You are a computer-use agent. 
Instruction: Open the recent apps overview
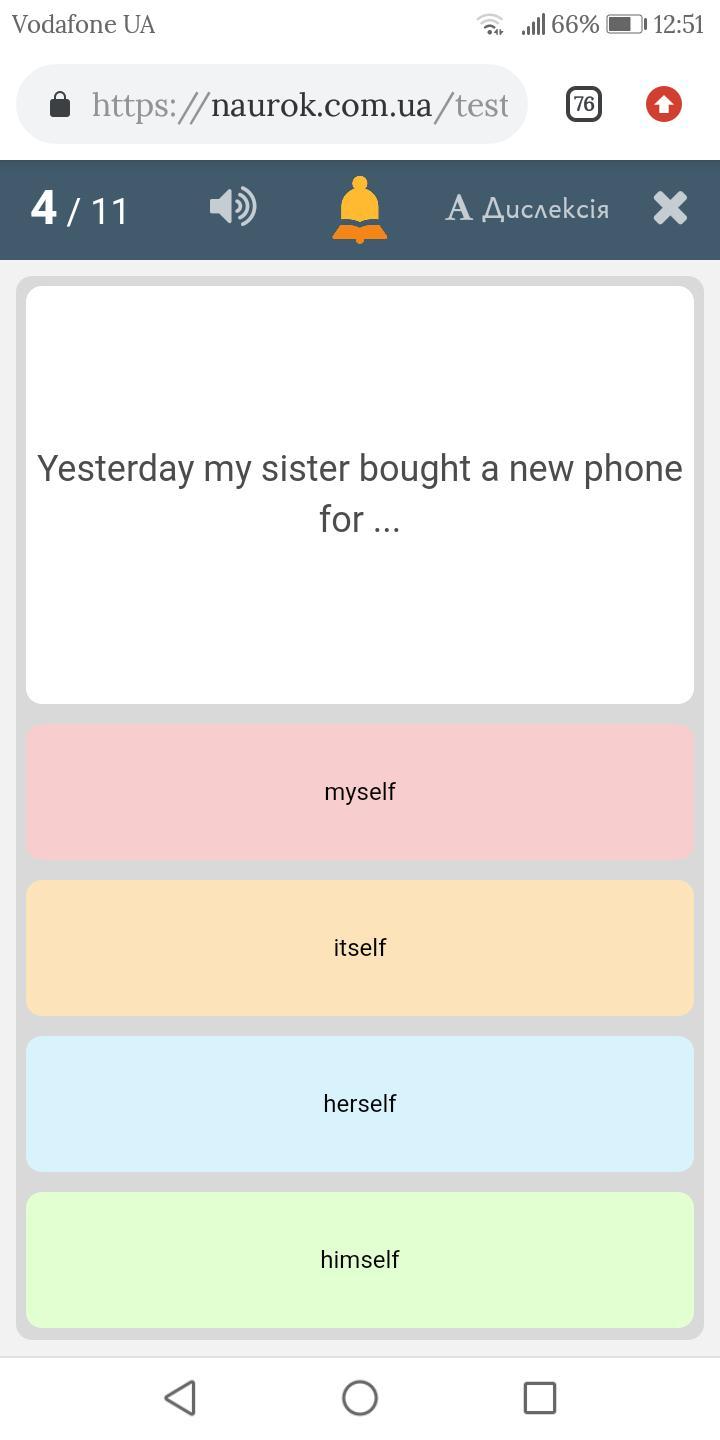pos(540,1398)
